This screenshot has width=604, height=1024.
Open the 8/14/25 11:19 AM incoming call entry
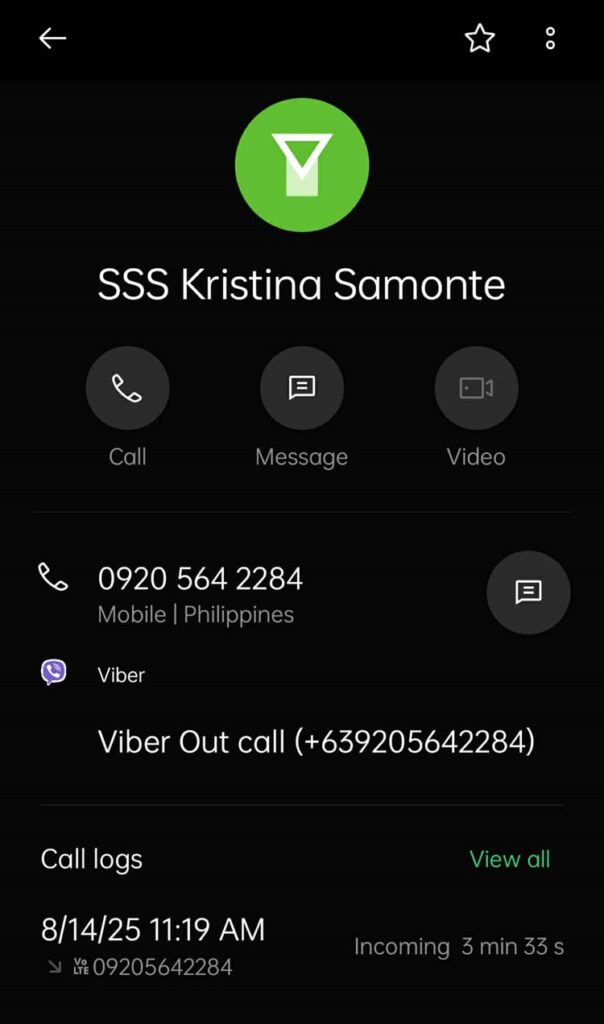tap(300, 946)
